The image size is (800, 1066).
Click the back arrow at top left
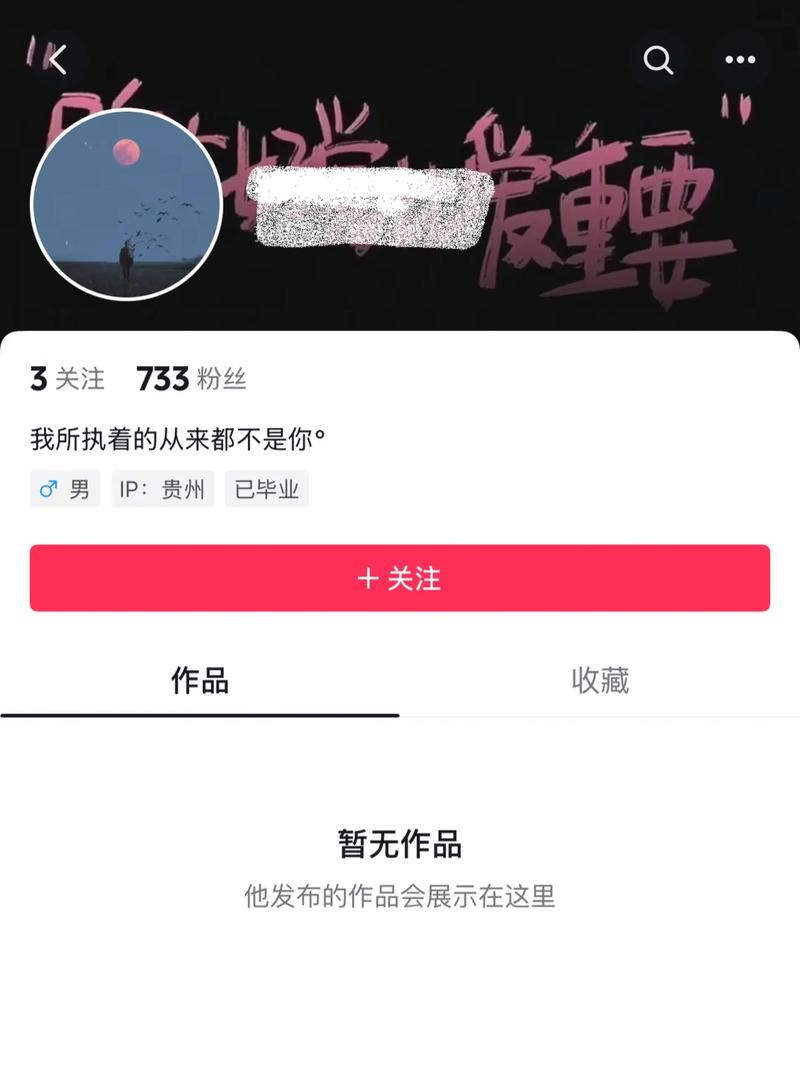click(x=57, y=60)
